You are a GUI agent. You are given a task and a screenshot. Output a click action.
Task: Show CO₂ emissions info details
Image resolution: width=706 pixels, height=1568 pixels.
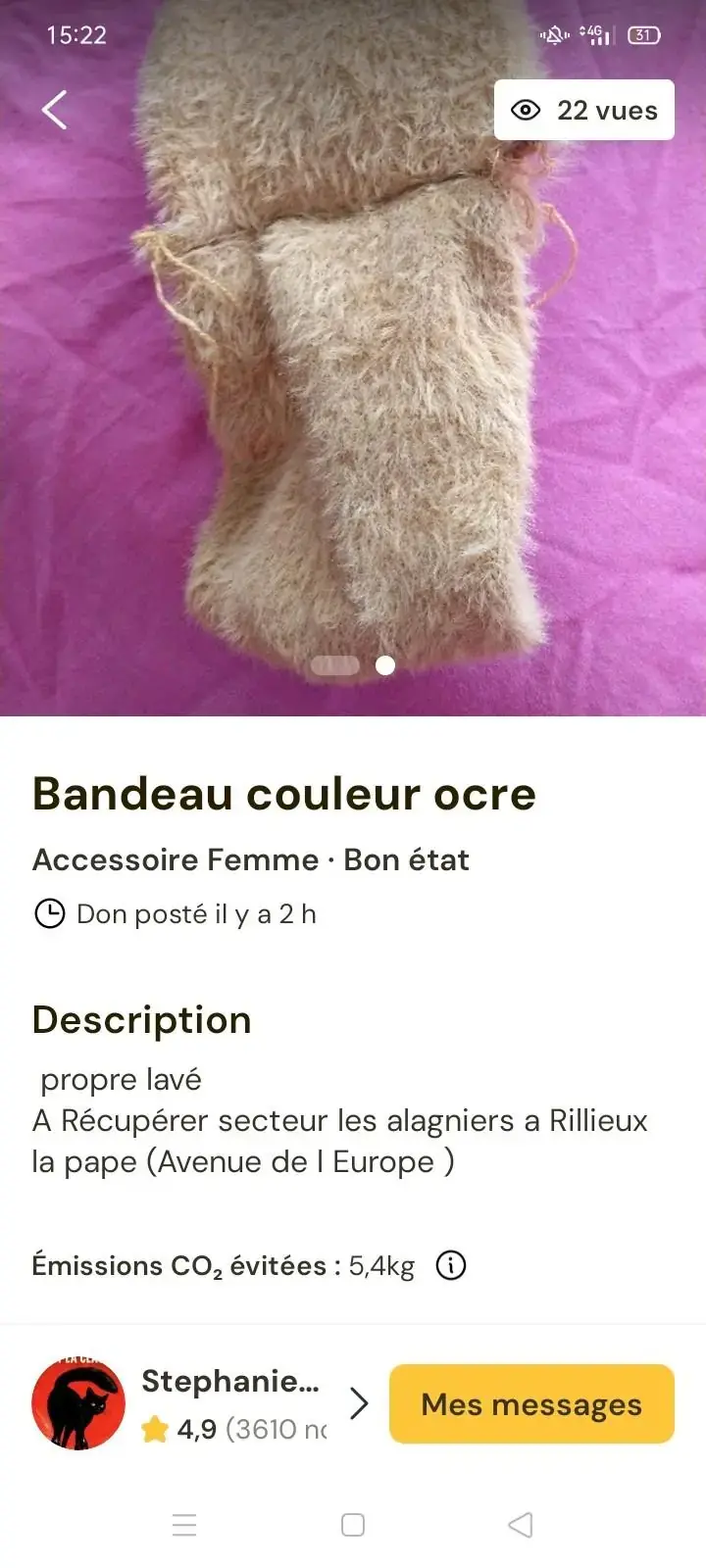[x=450, y=1265]
